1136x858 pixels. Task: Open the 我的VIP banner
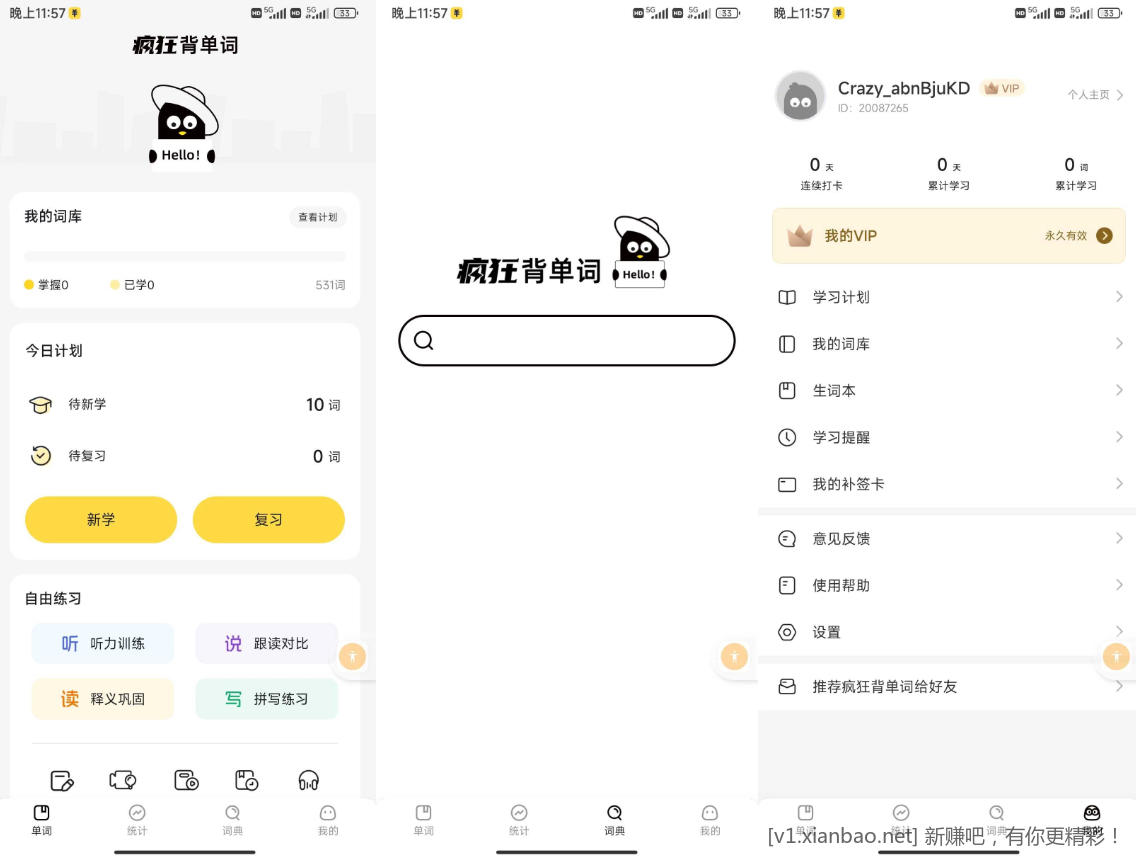pos(948,236)
